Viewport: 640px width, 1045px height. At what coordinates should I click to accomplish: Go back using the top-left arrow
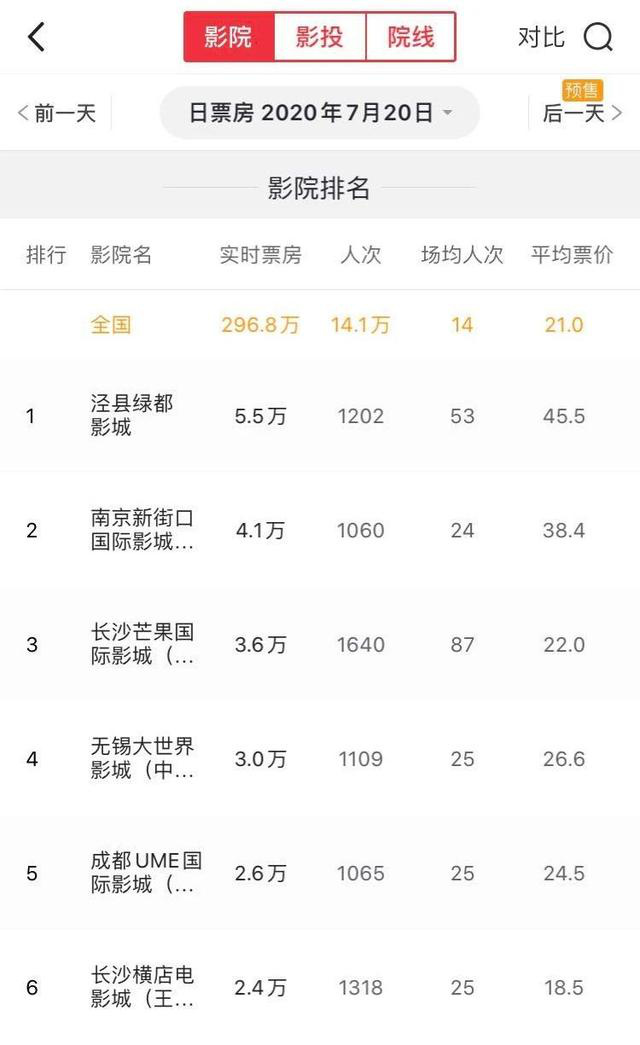37,37
